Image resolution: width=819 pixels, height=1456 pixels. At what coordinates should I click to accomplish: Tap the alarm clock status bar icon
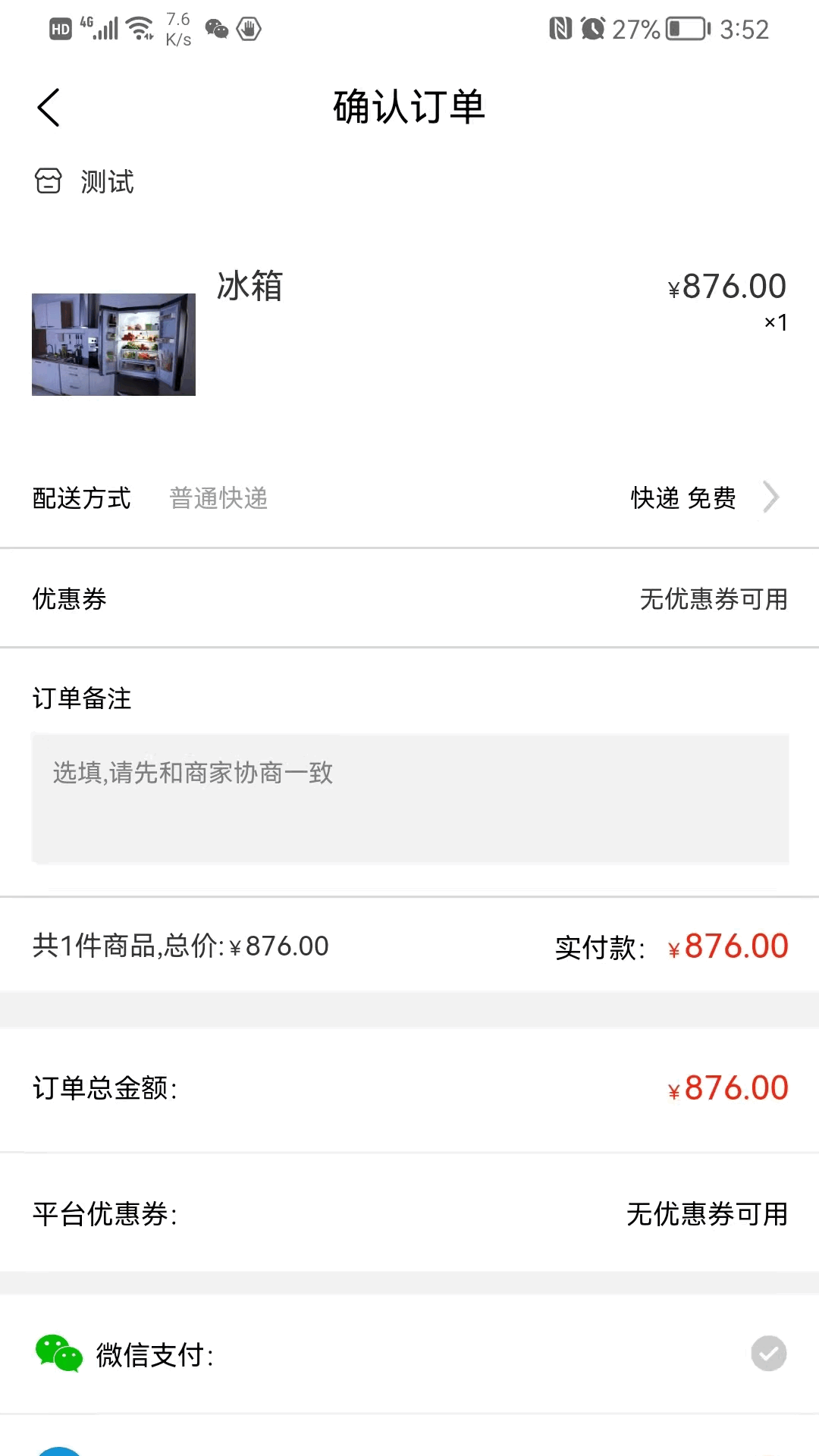click(594, 29)
